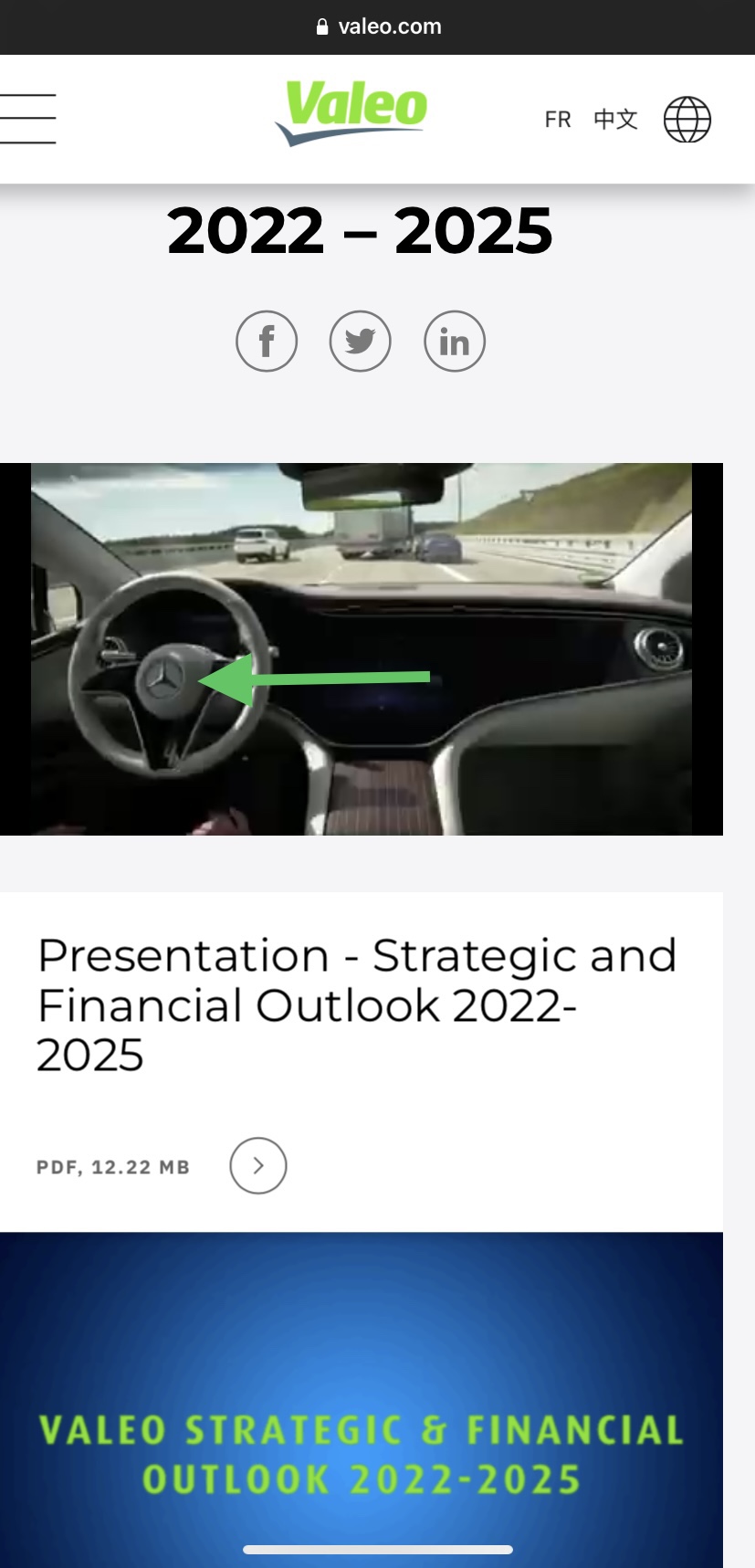This screenshot has height=1568, width=755.
Task: Switch site language to FR
Action: click(x=557, y=120)
